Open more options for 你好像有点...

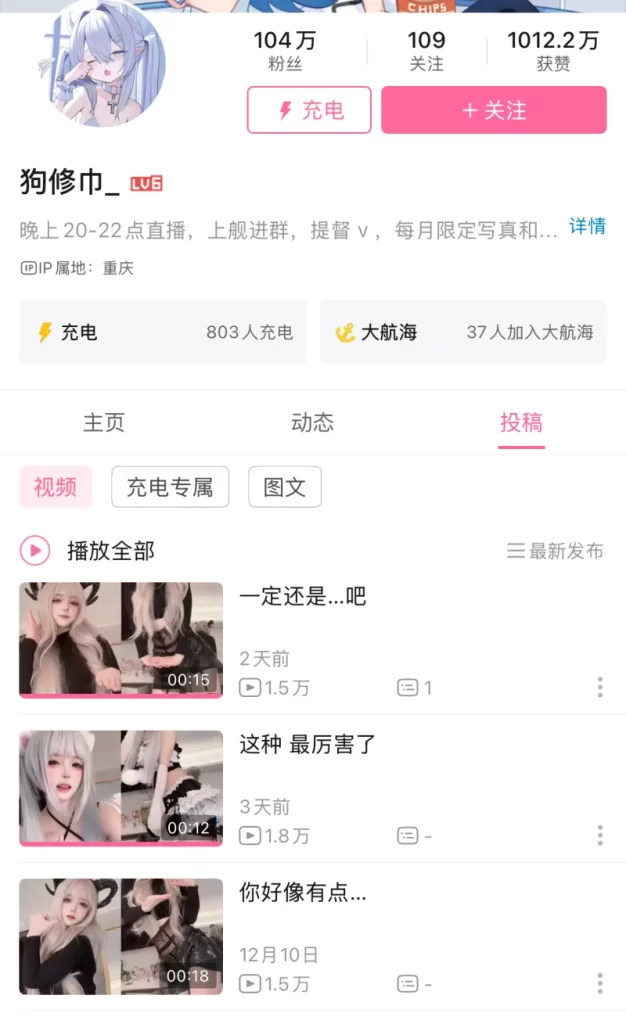click(600, 983)
